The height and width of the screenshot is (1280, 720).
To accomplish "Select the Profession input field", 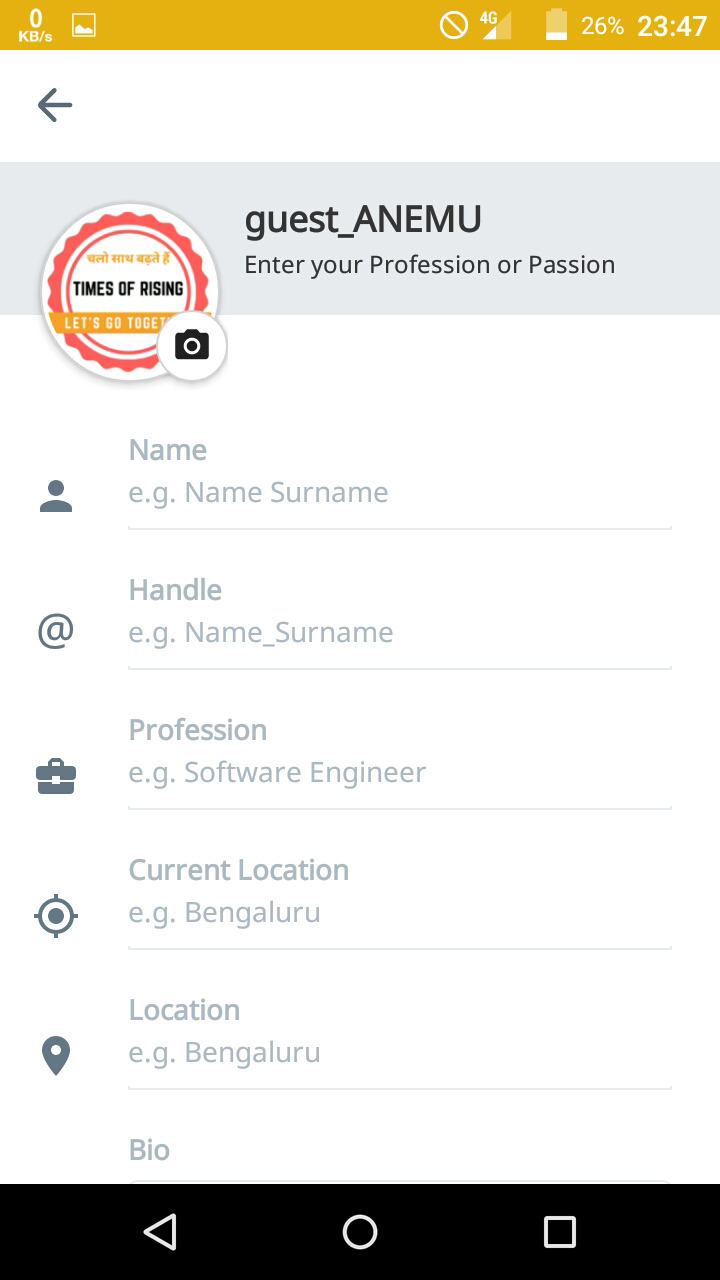I will [x=399, y=773].
